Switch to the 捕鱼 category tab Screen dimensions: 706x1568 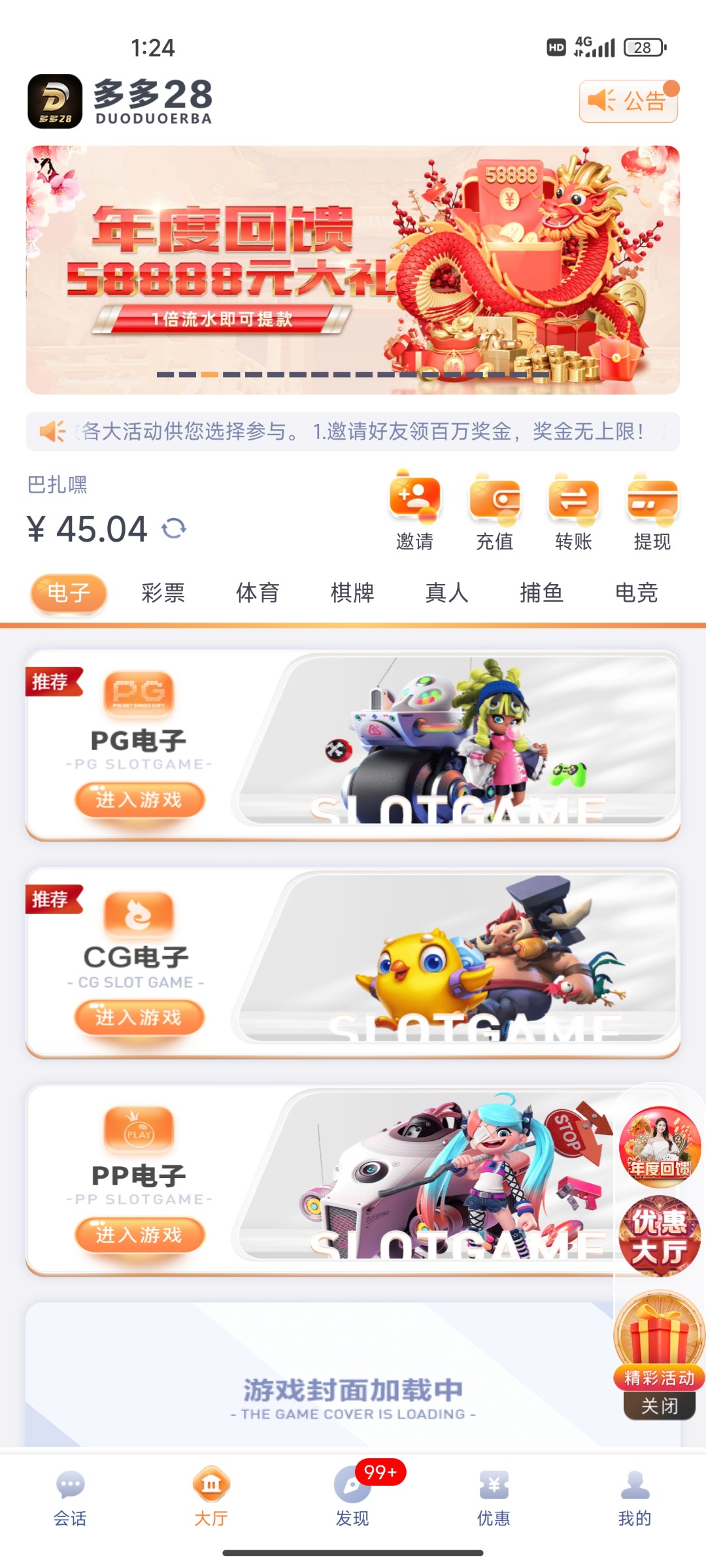541,593
